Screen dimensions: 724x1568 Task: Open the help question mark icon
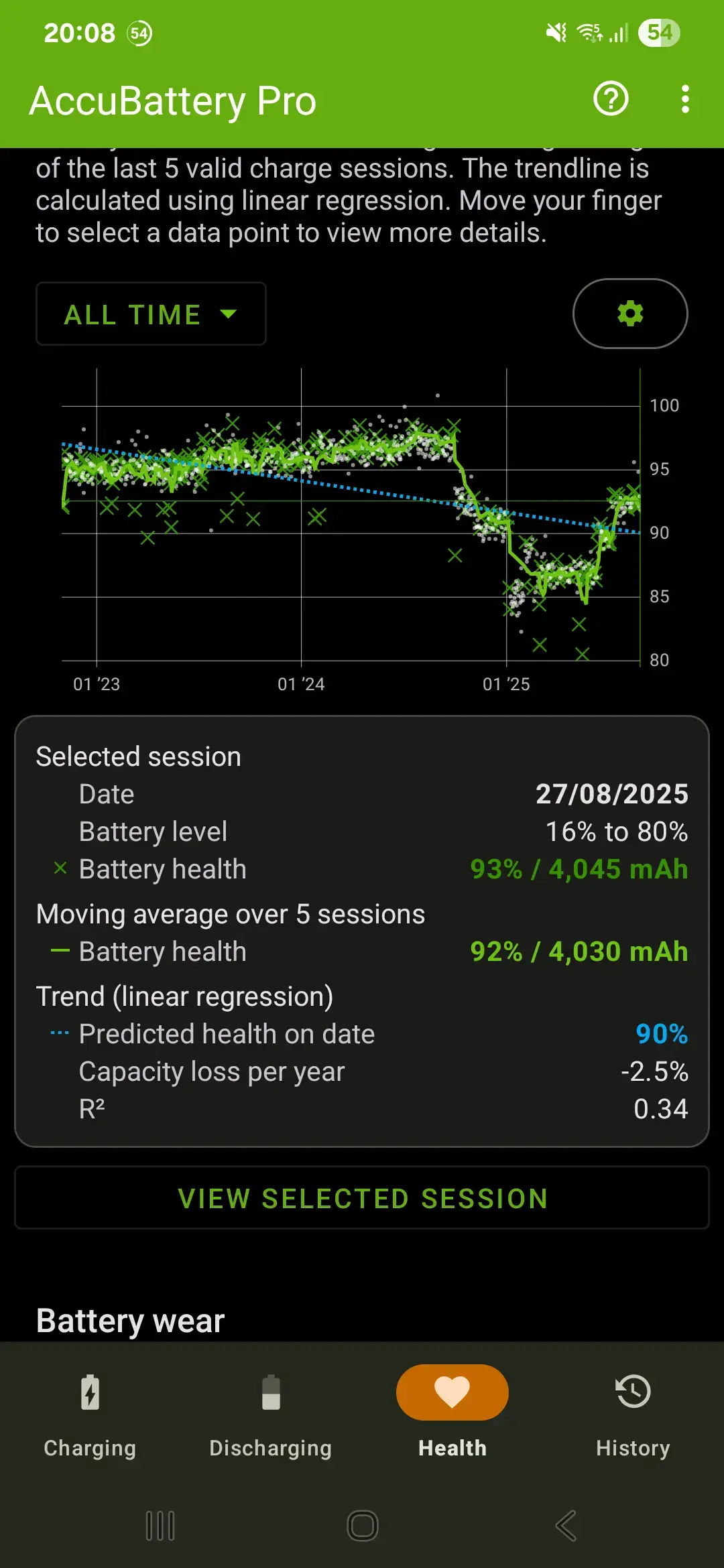click(611, 99)
